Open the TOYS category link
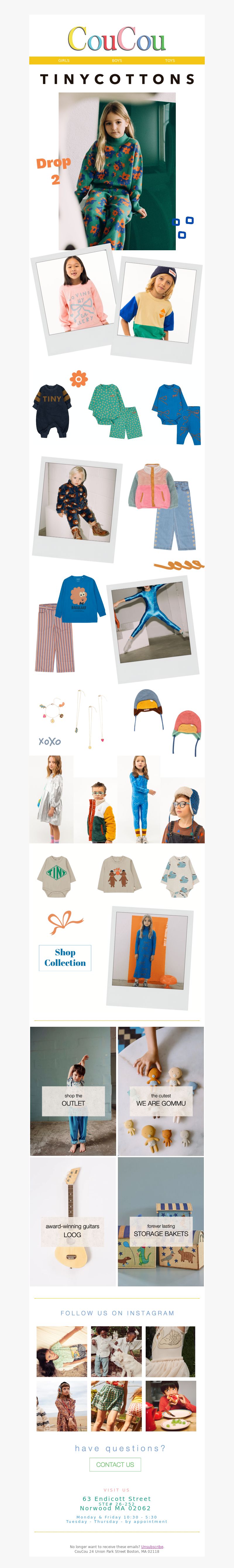 coord(170,60)
